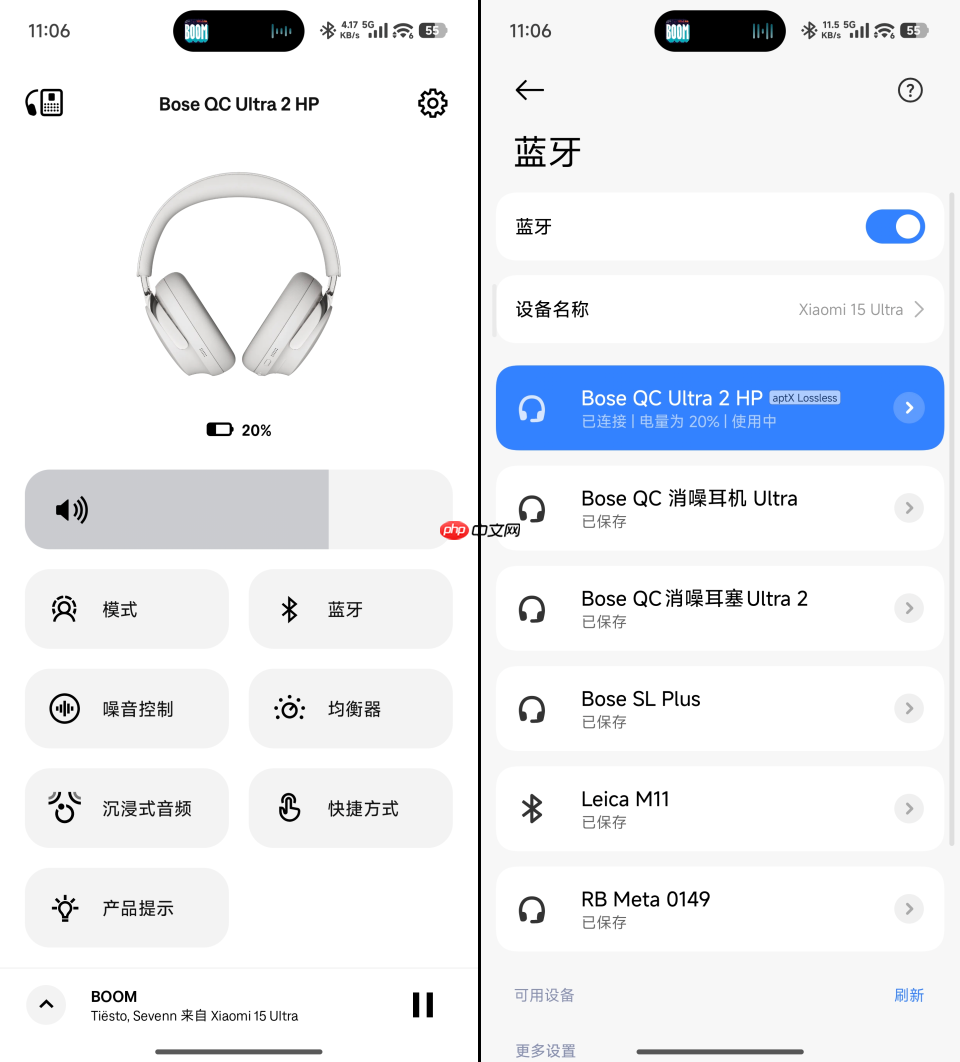Open 噪音控制 noise control settings

tap(126, 708)
